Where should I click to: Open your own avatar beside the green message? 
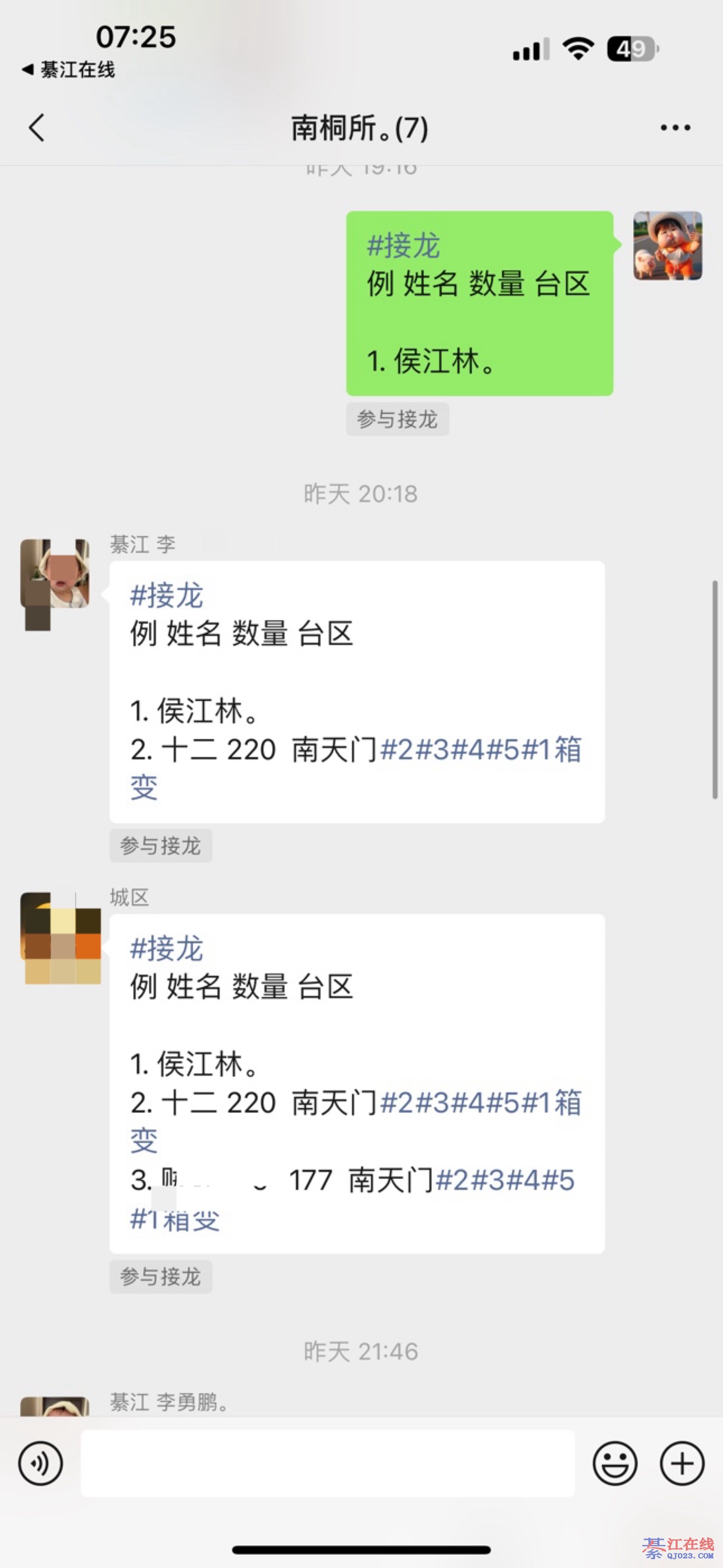click(668, 246)
